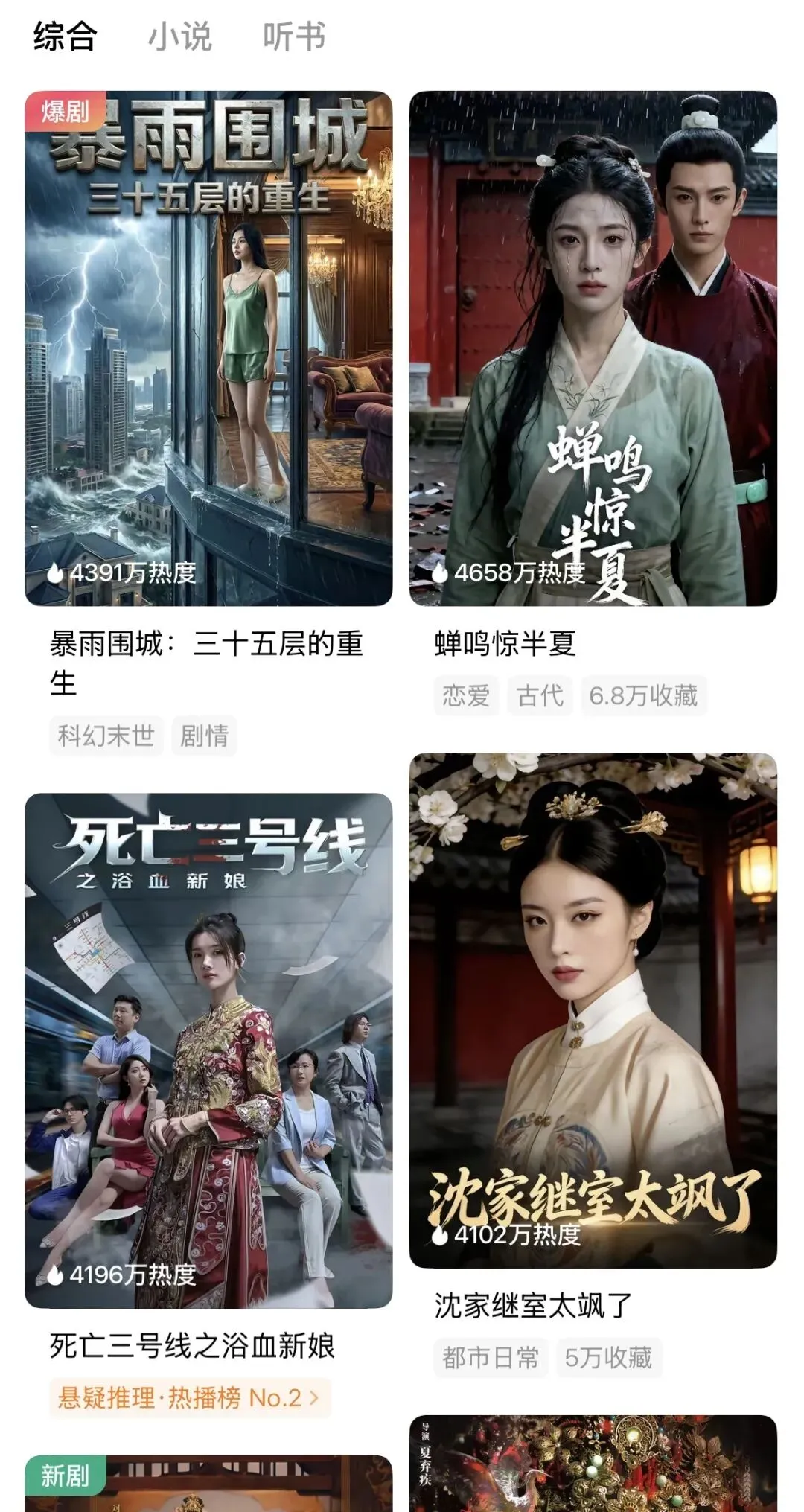Tap the 科幻末世 tag under 暴雨围城
This screenshot has height=1512, width=804.
pyautogui.click(x=106, y=736)
